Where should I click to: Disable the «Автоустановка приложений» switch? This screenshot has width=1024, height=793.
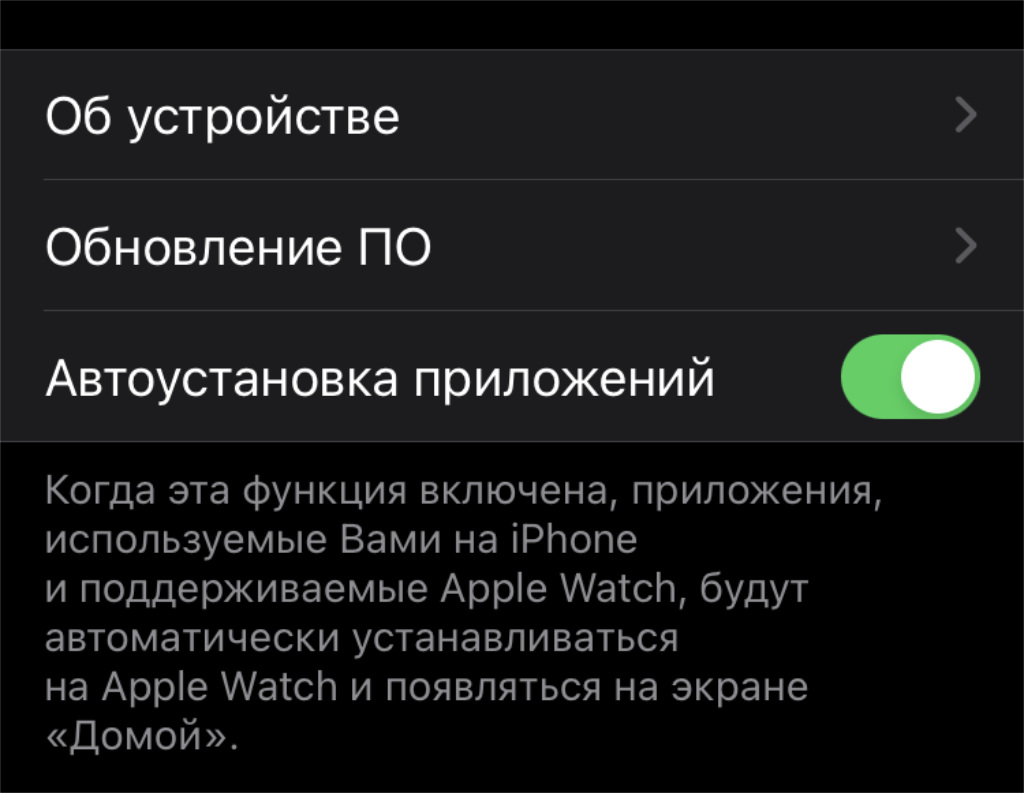pyautogui.click(x=909, y=376)
